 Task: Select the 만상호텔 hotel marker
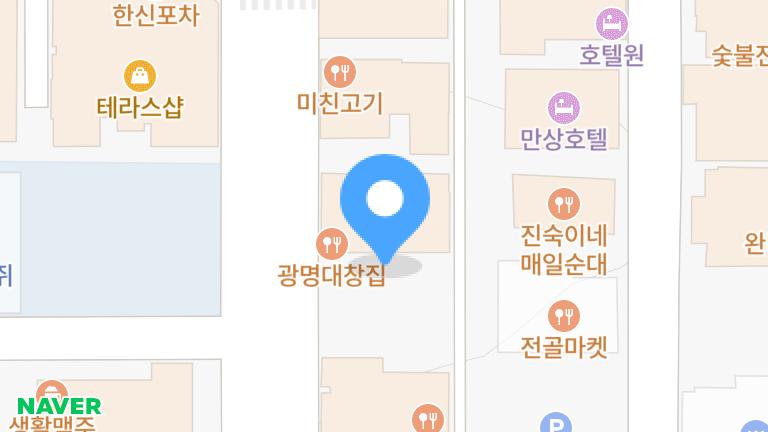[x=564, y=107]
